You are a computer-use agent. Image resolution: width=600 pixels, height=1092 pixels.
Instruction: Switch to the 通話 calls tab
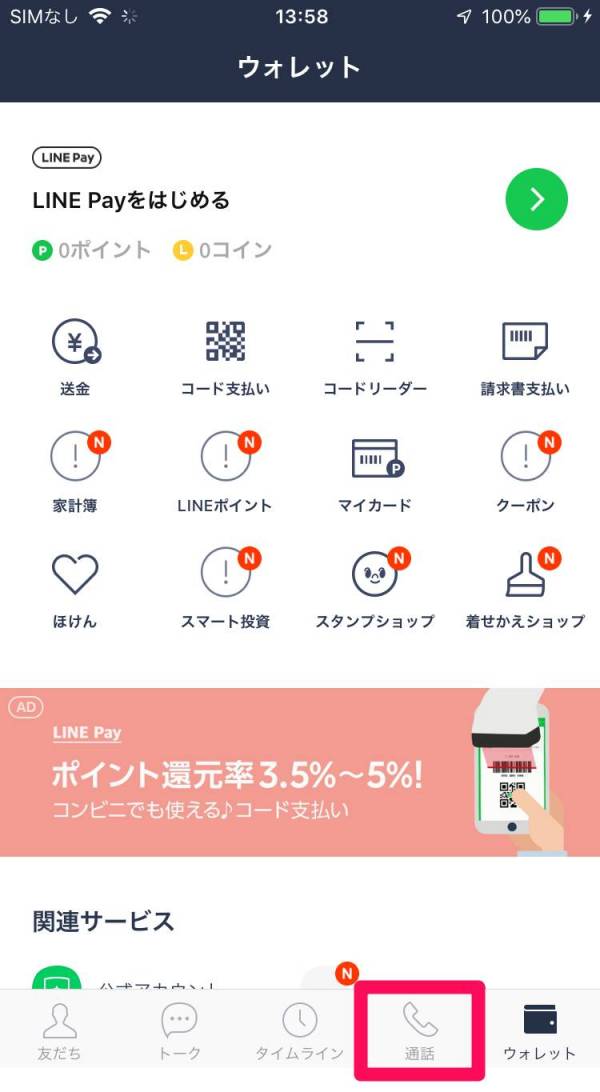click(x=420, y=1032)
